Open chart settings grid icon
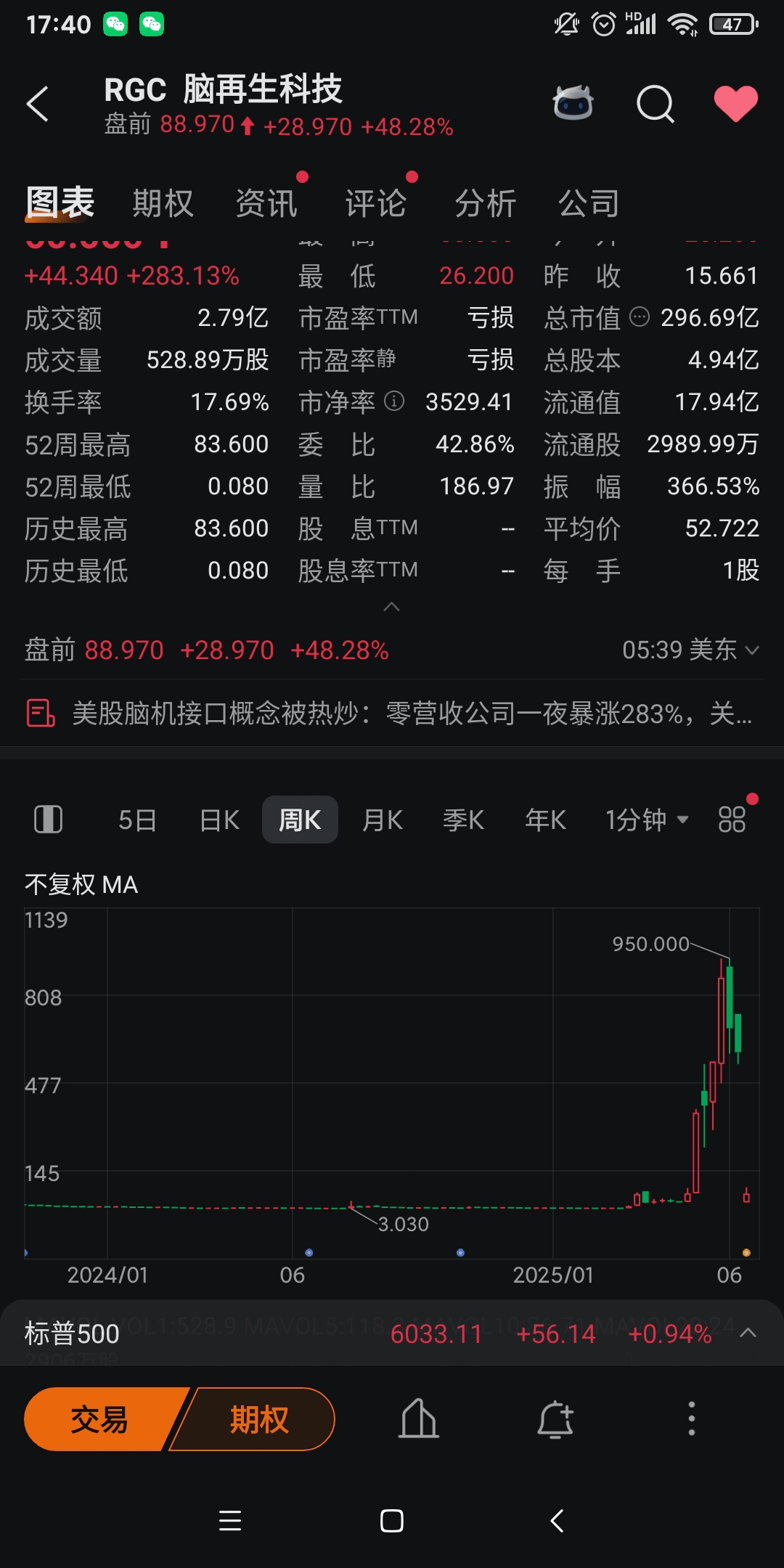Screen dimensions: 784x1568 (x=732, y=820)
